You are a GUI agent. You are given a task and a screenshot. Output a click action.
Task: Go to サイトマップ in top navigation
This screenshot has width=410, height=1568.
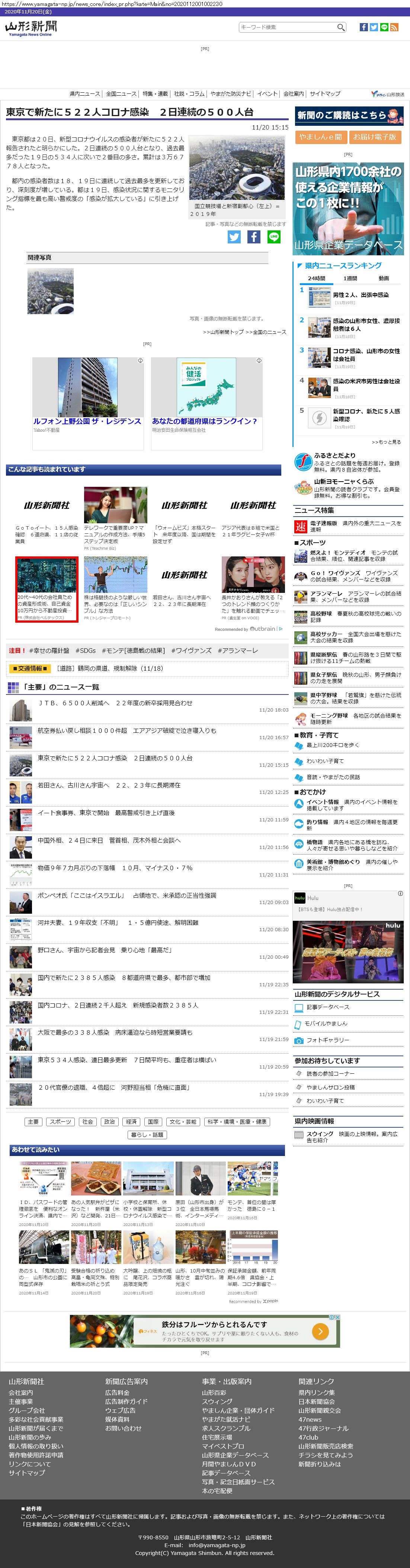[x=325, y=94]
